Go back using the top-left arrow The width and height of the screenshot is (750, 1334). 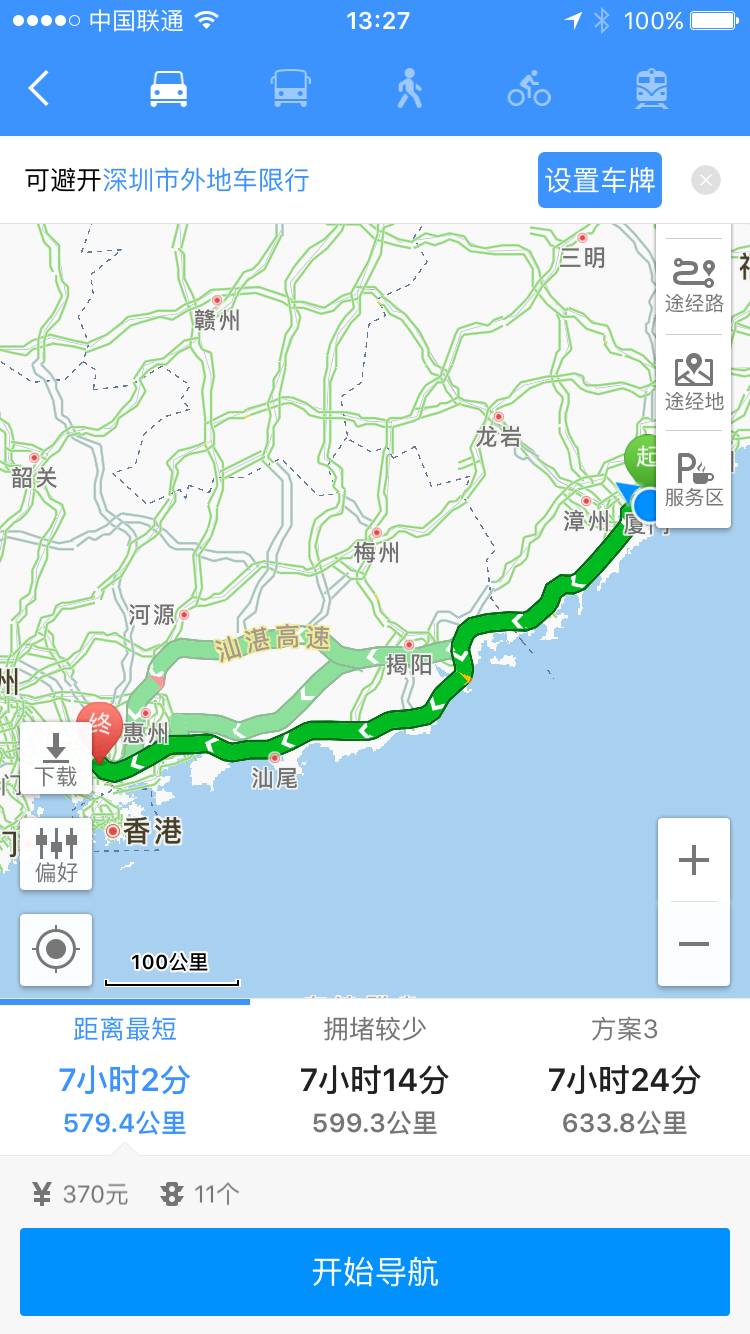(x=38, y=89)
